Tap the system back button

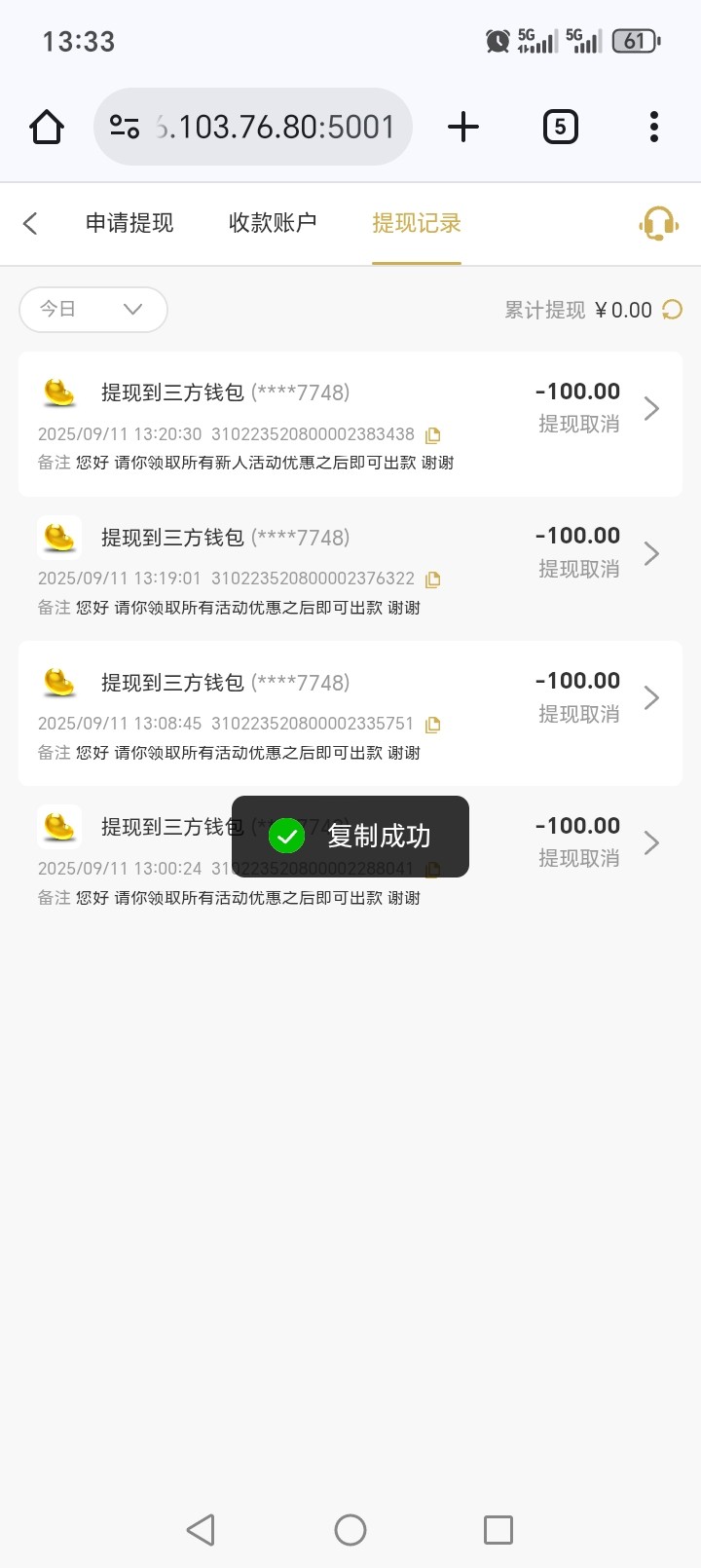point(201,1529)
